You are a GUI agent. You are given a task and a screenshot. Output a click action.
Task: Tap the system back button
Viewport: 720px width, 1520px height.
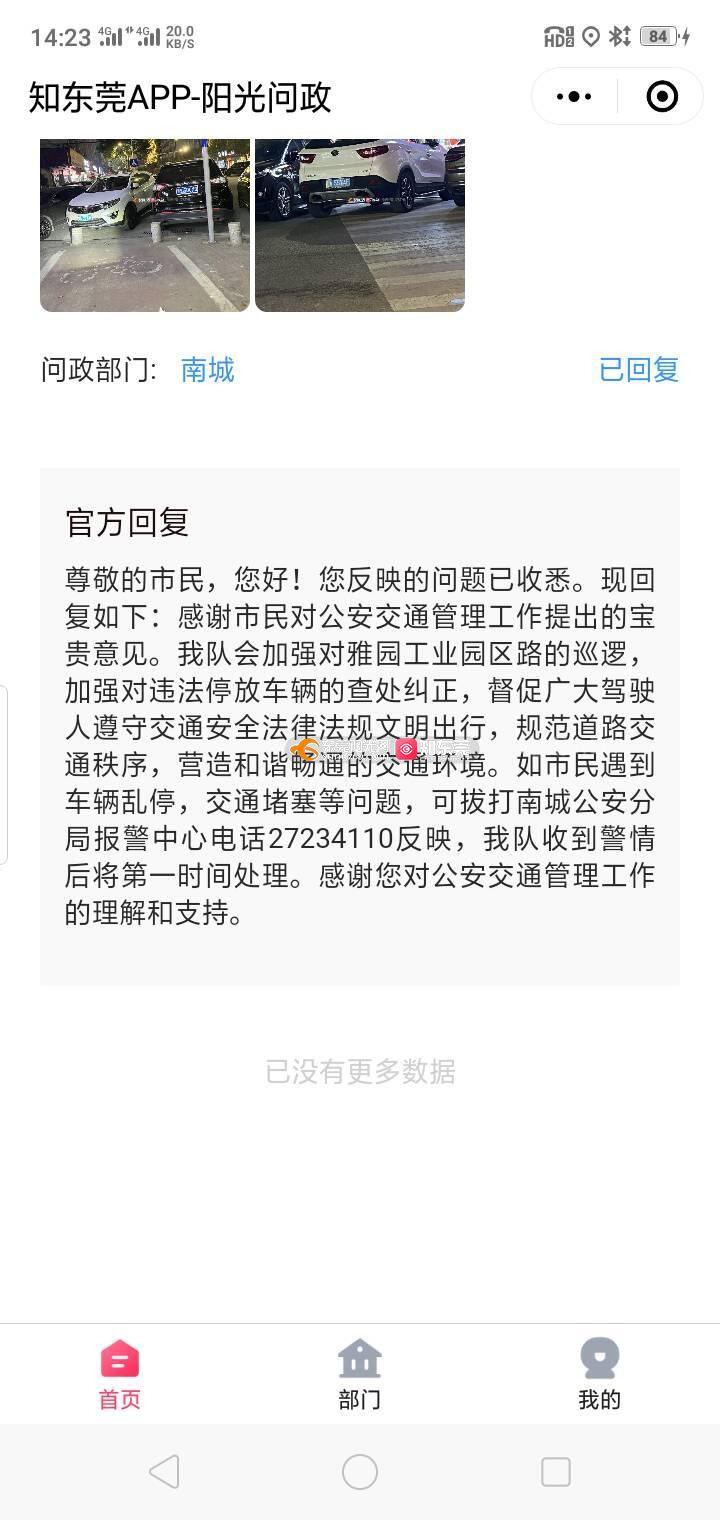(x=164, y=1472)
